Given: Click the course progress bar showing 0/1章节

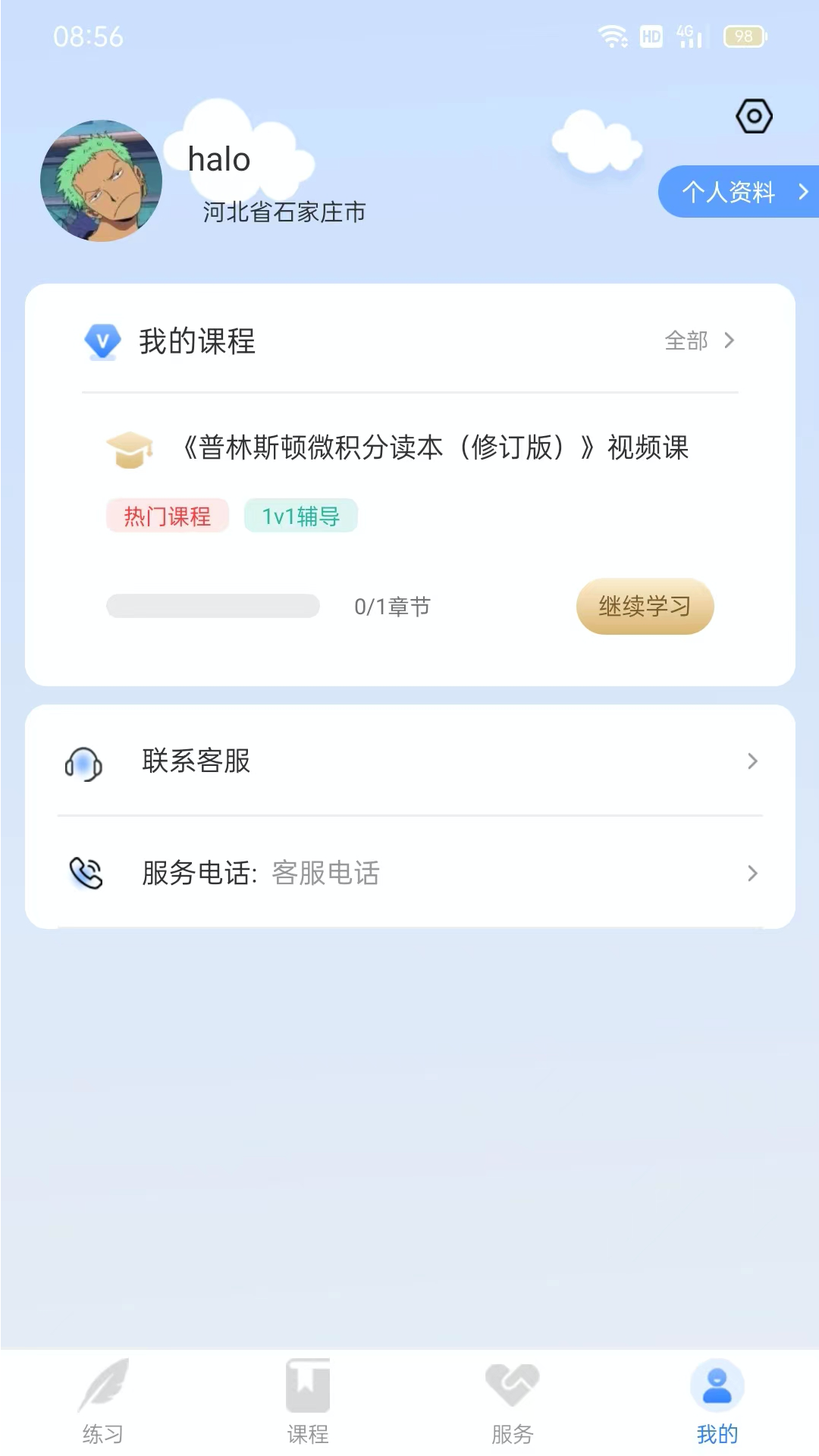Looking at the screenshot, I should pos(212,606).
